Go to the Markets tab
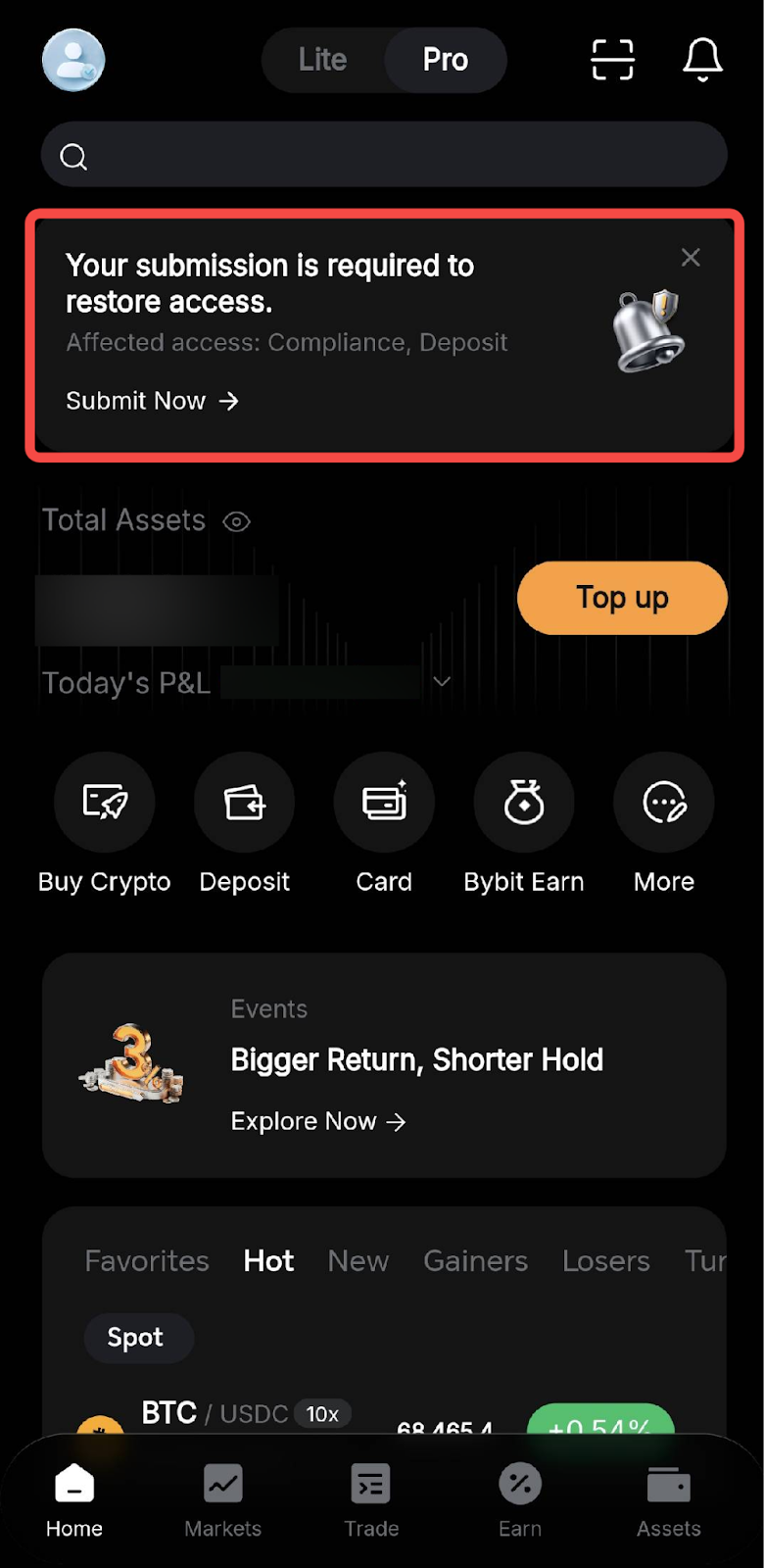This screenshot has height=1568, width=764. [x=223, y=1499]
